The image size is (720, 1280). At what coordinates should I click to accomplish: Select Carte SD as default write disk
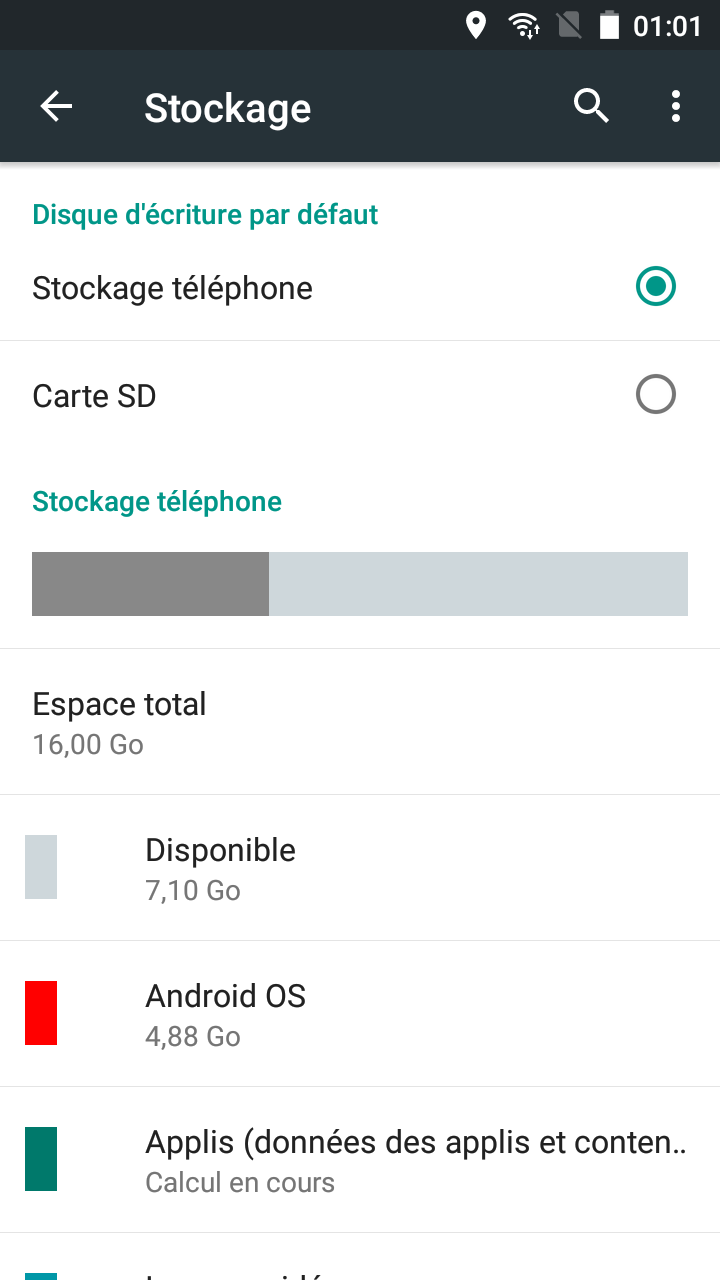pos(655,395)
